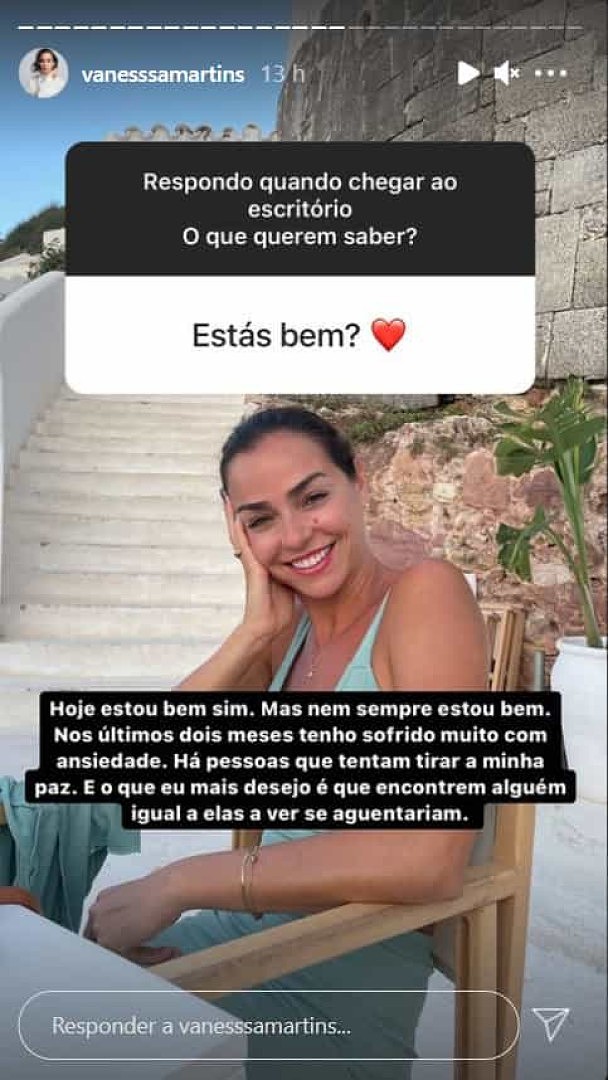Open vanesssamartins profile picture
Viewport: 608px width, 1080px height.
43,73
